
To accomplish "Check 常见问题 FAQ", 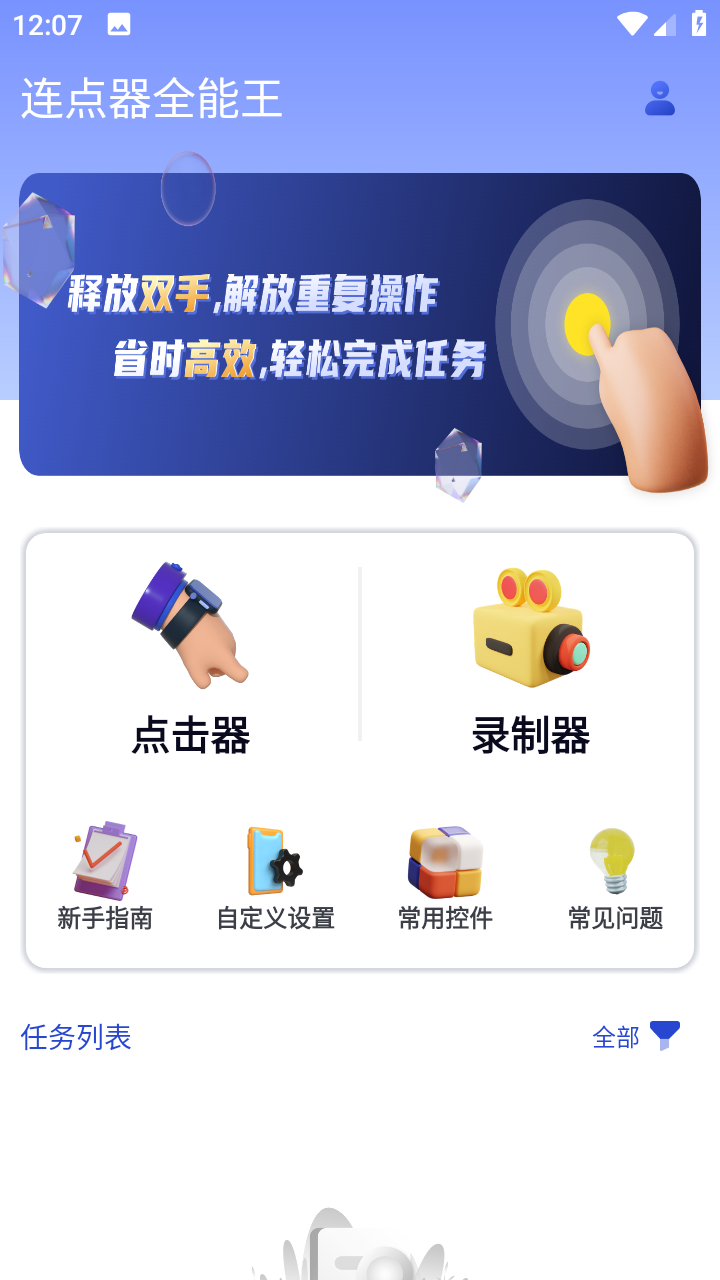I will click(x=616, y=877).
